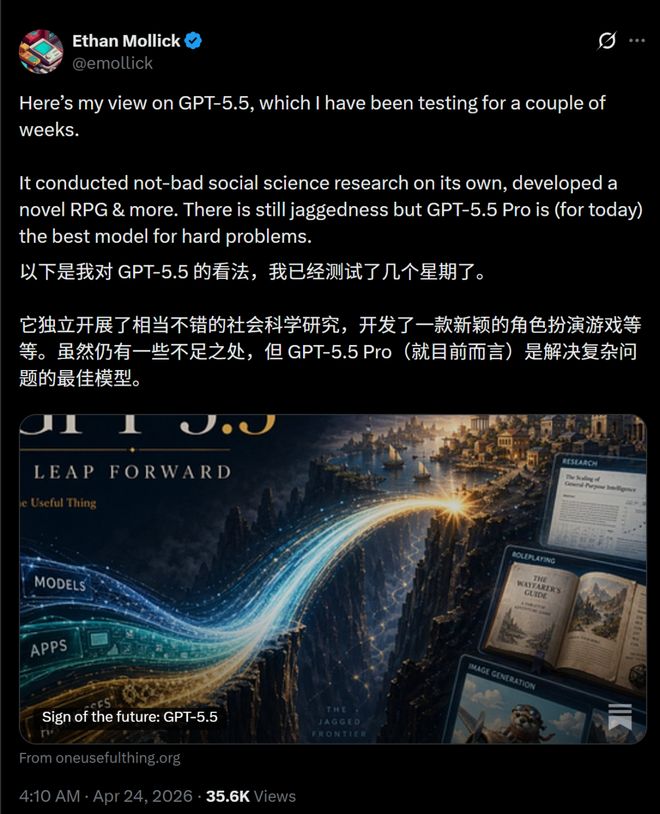Open the post's overflow menu

point(636,41)
